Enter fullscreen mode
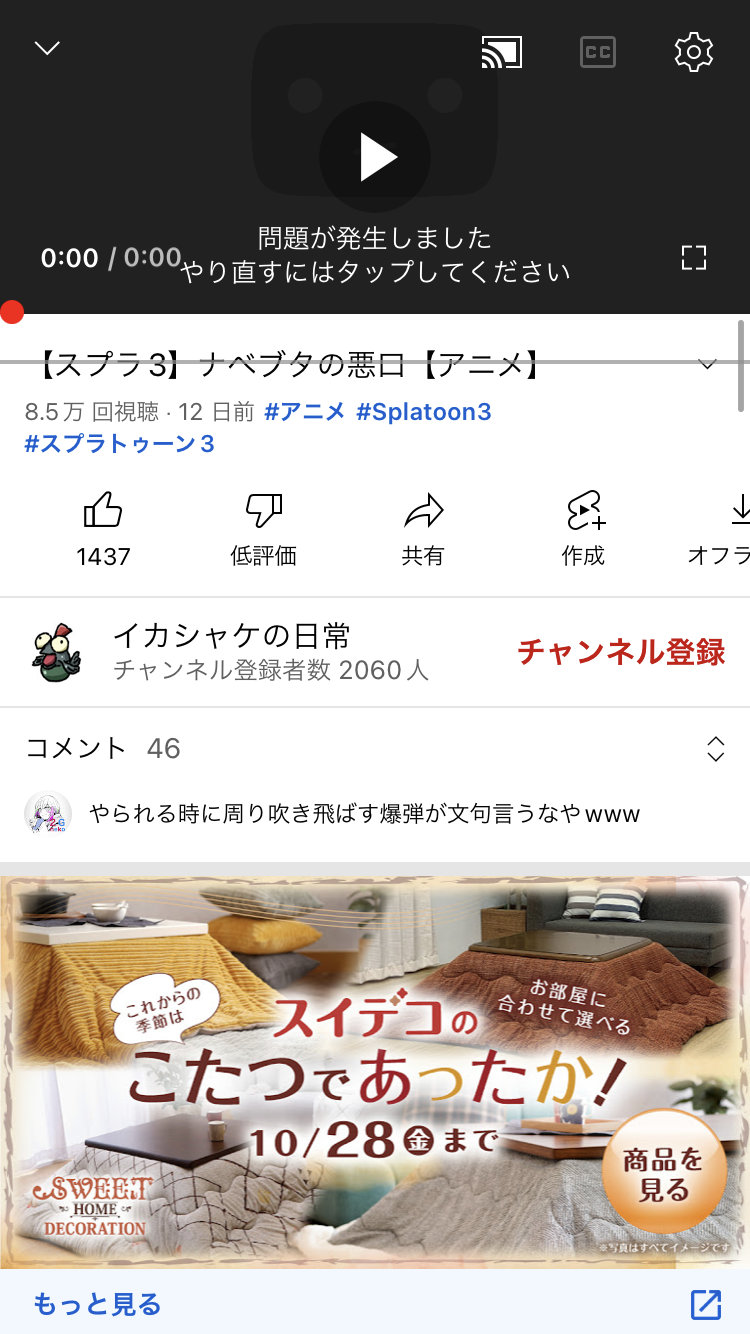Screen dimensions: 750x1334 (693, 258)
